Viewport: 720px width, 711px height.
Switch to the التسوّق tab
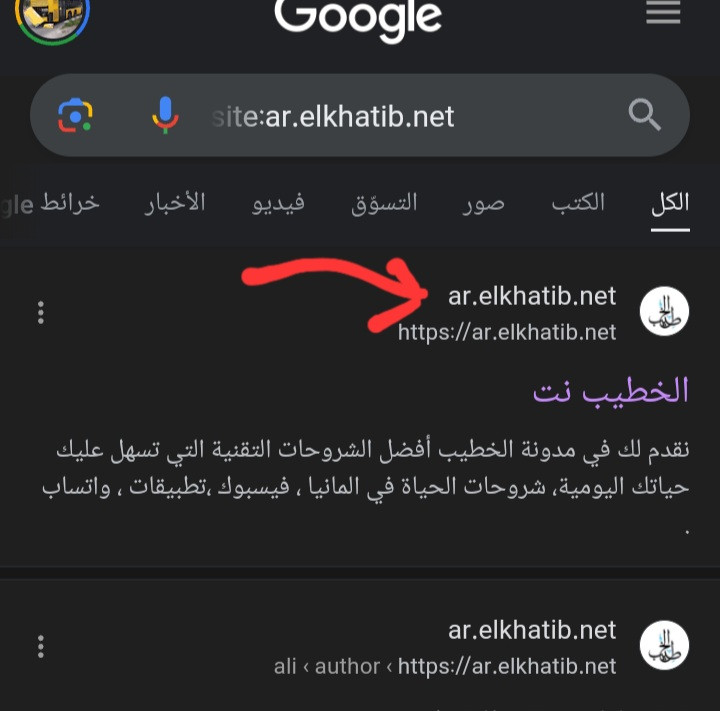(384, 203)
